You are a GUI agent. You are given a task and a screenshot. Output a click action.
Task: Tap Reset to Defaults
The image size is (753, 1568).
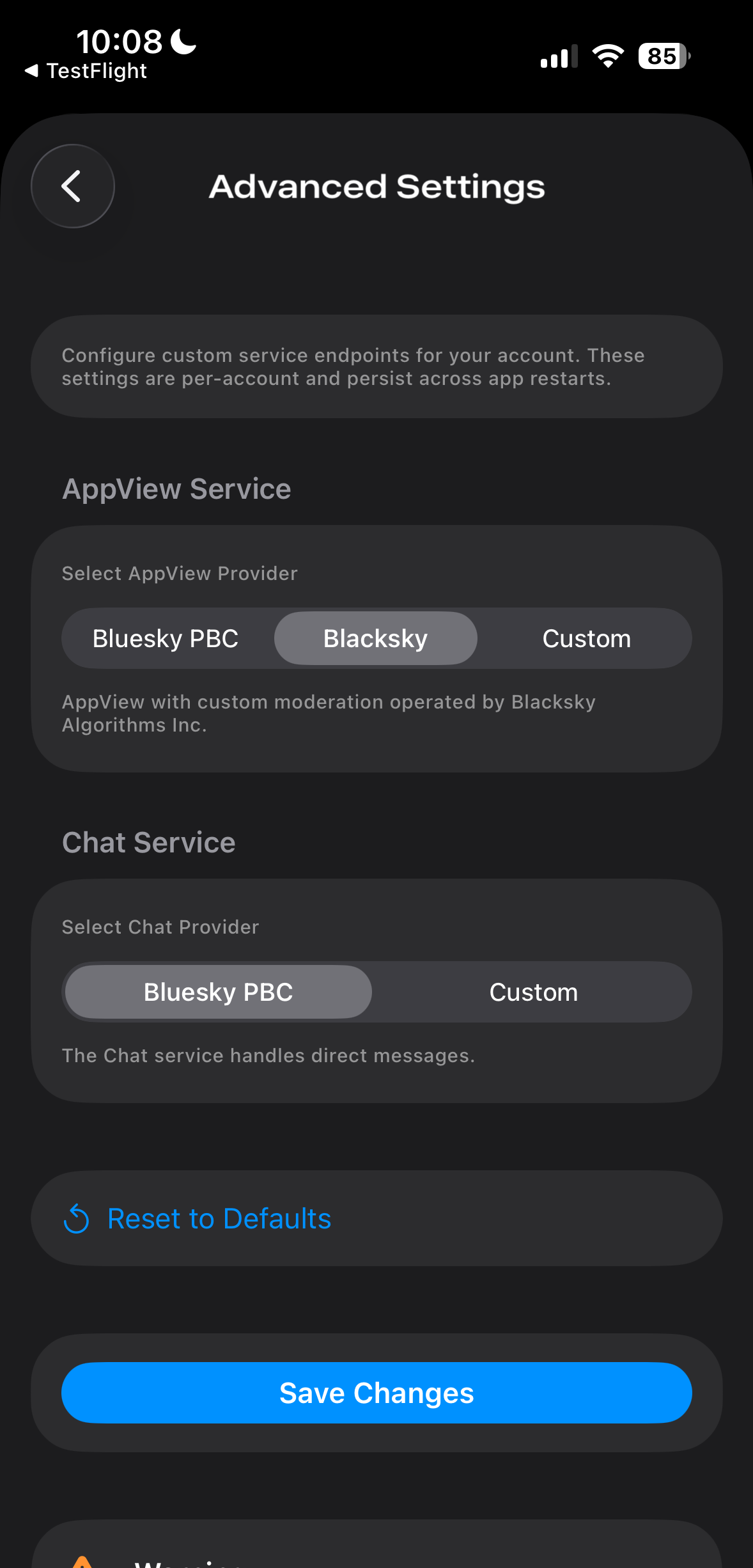(x=219, y=1218)
